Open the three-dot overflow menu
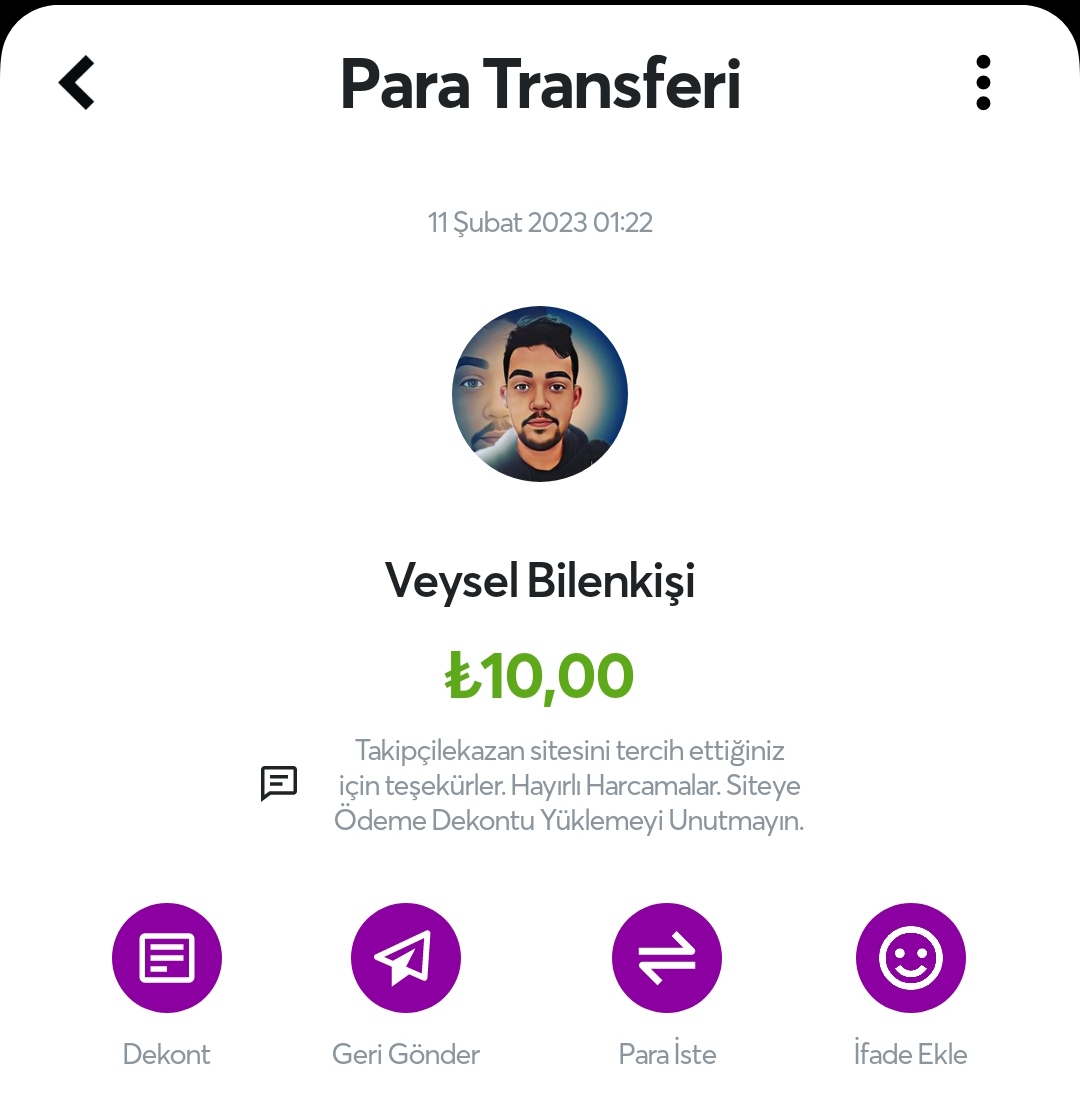 983,82
